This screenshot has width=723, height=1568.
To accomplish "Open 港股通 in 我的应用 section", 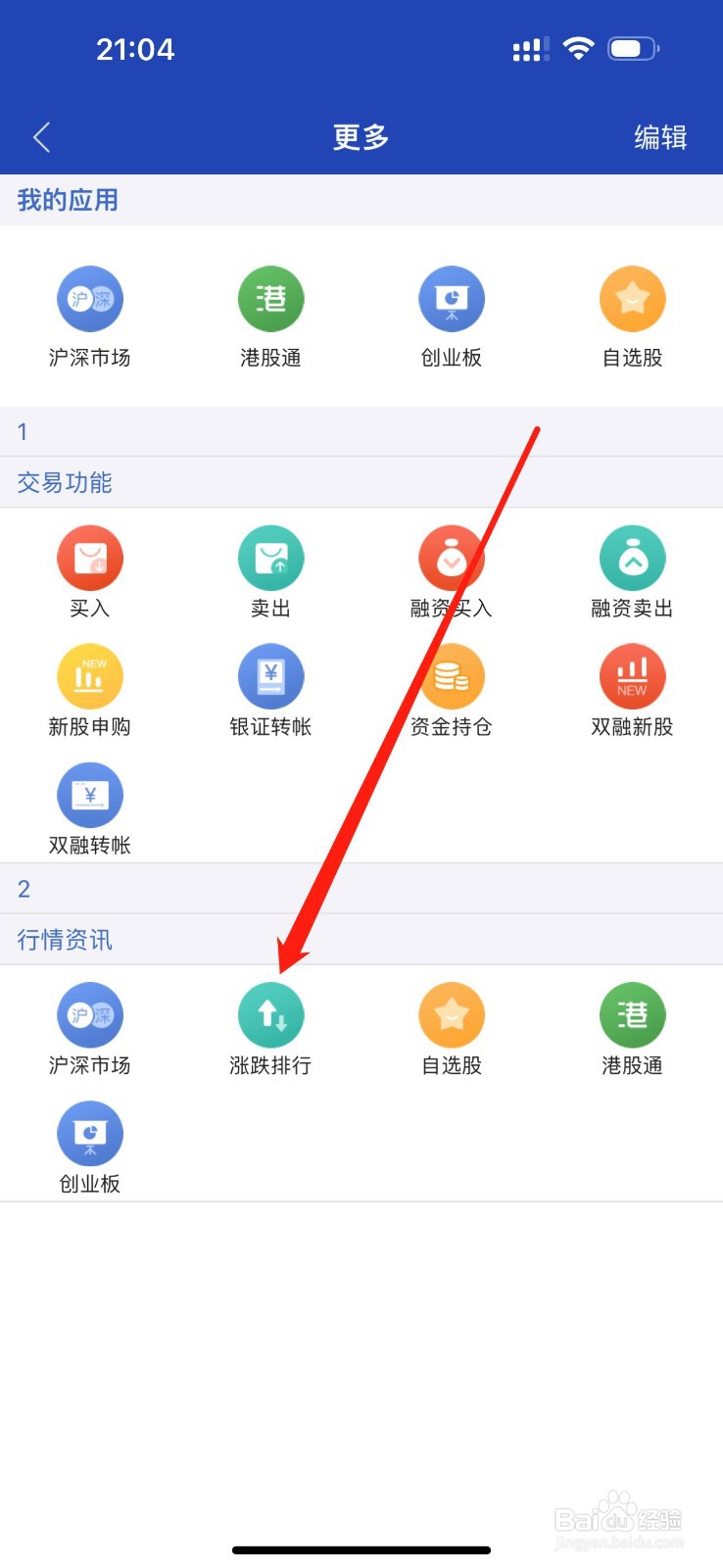I will [x=270, y=312].
